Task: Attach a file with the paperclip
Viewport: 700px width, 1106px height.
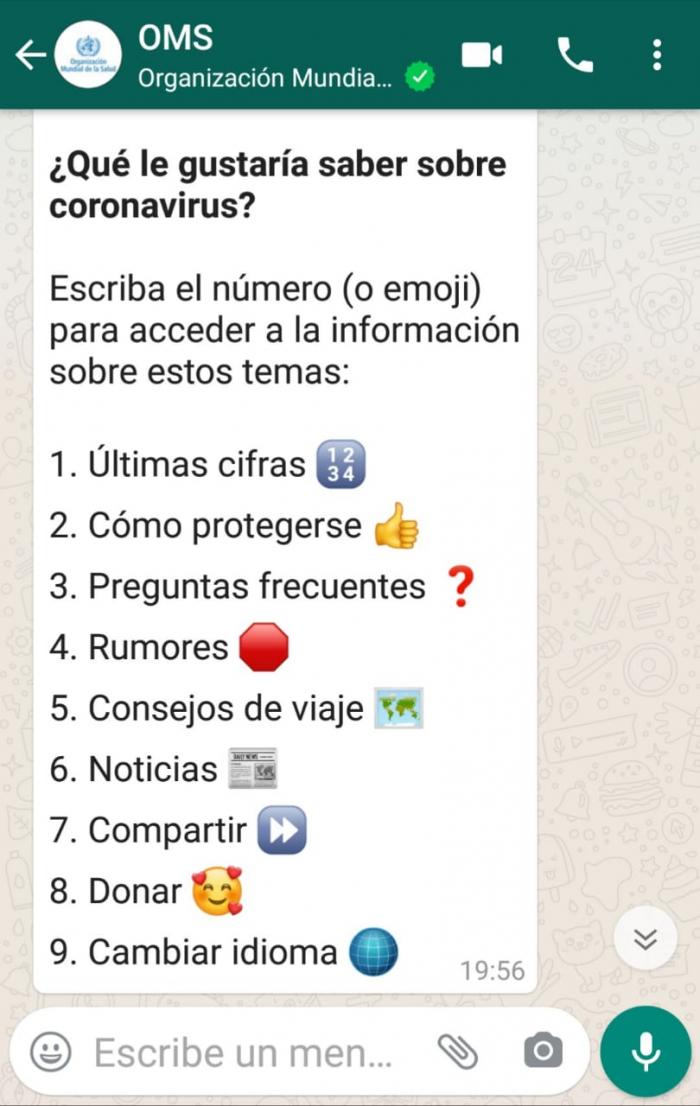Action: coord(457,1051)
